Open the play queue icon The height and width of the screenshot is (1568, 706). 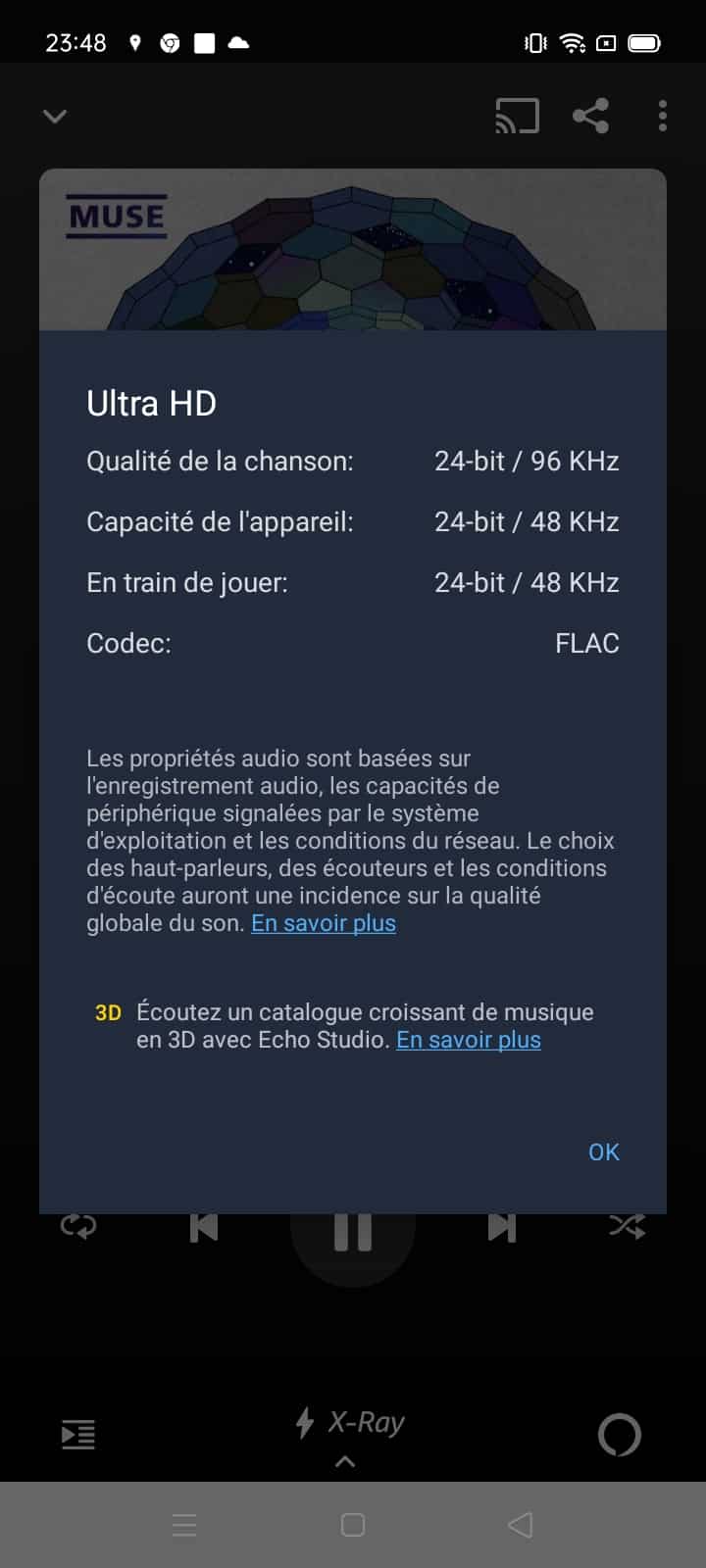click(x=78, y=1435)
